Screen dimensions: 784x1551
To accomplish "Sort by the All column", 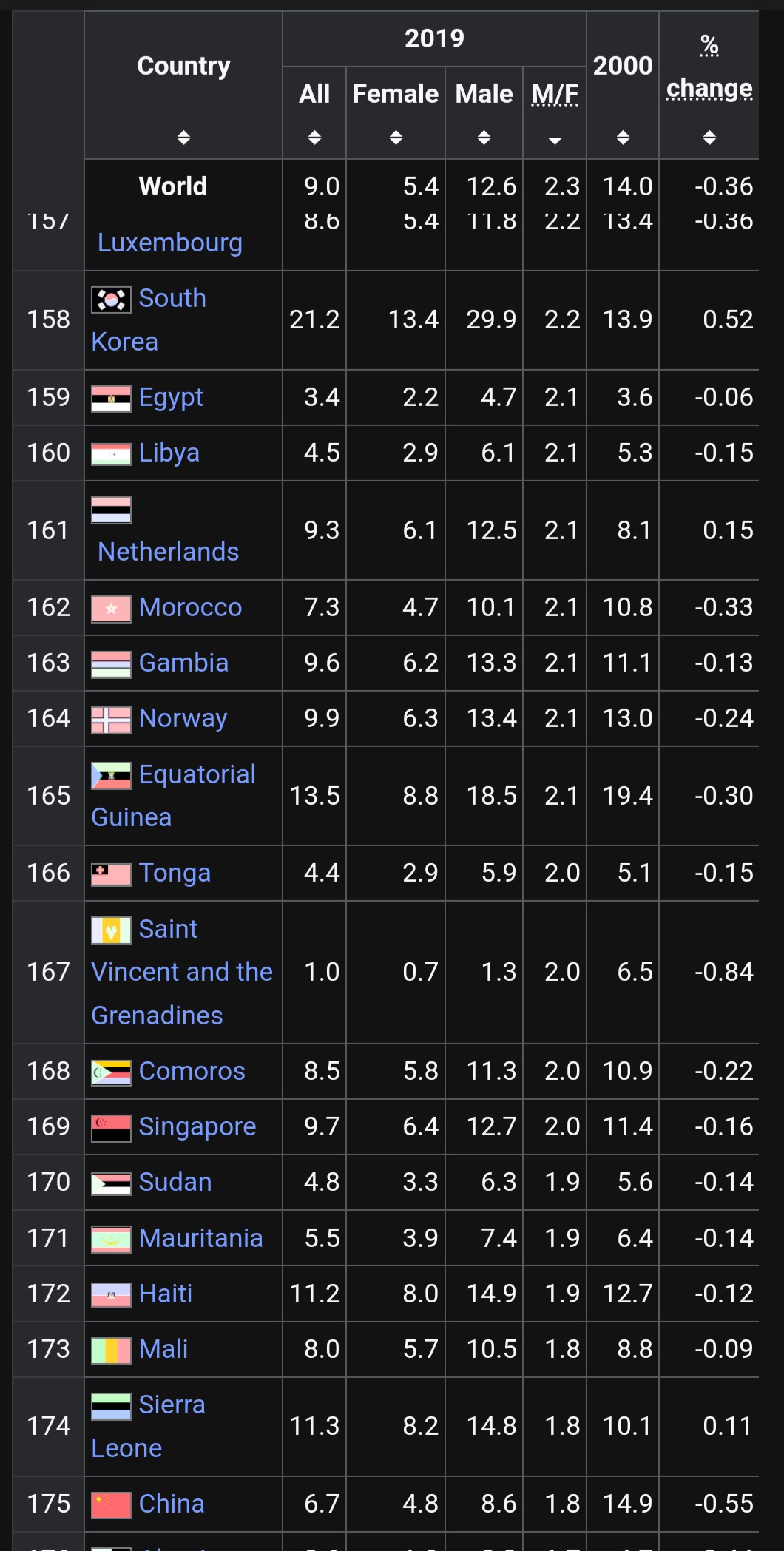I will tap(314, 138).
